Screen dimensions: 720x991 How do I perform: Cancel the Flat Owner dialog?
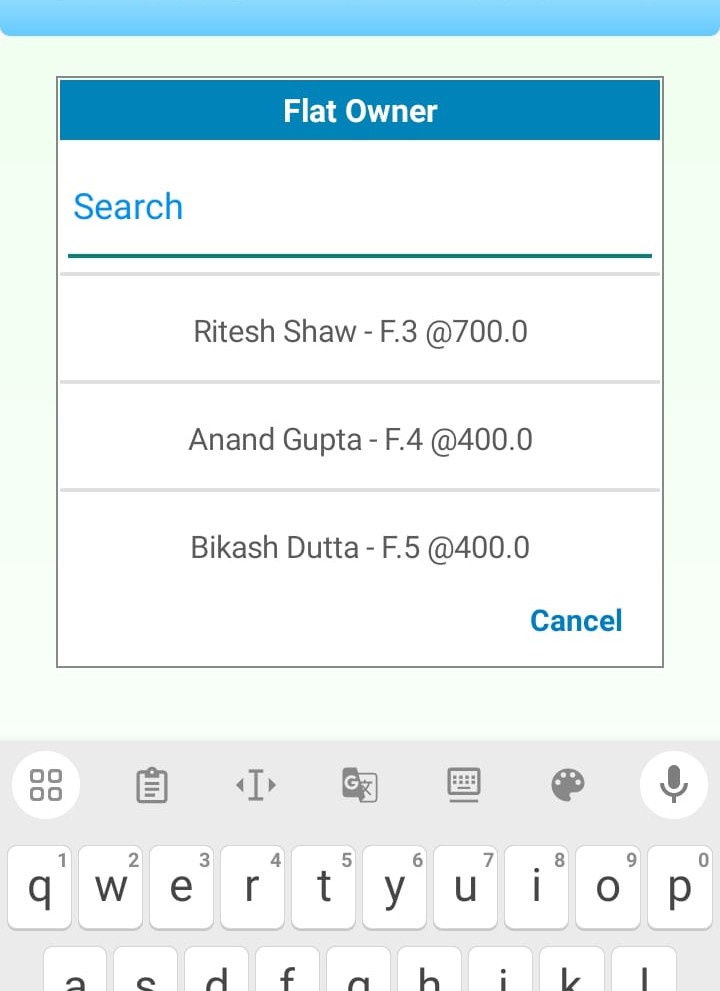tap(576, 621)
